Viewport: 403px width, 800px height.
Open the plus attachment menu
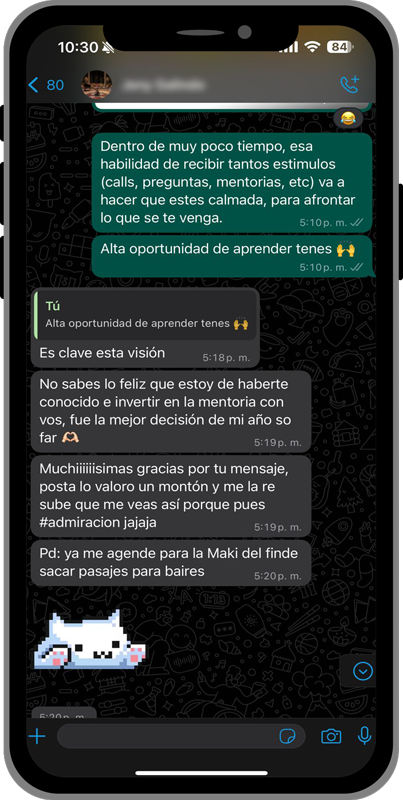[x=37, y=736]
